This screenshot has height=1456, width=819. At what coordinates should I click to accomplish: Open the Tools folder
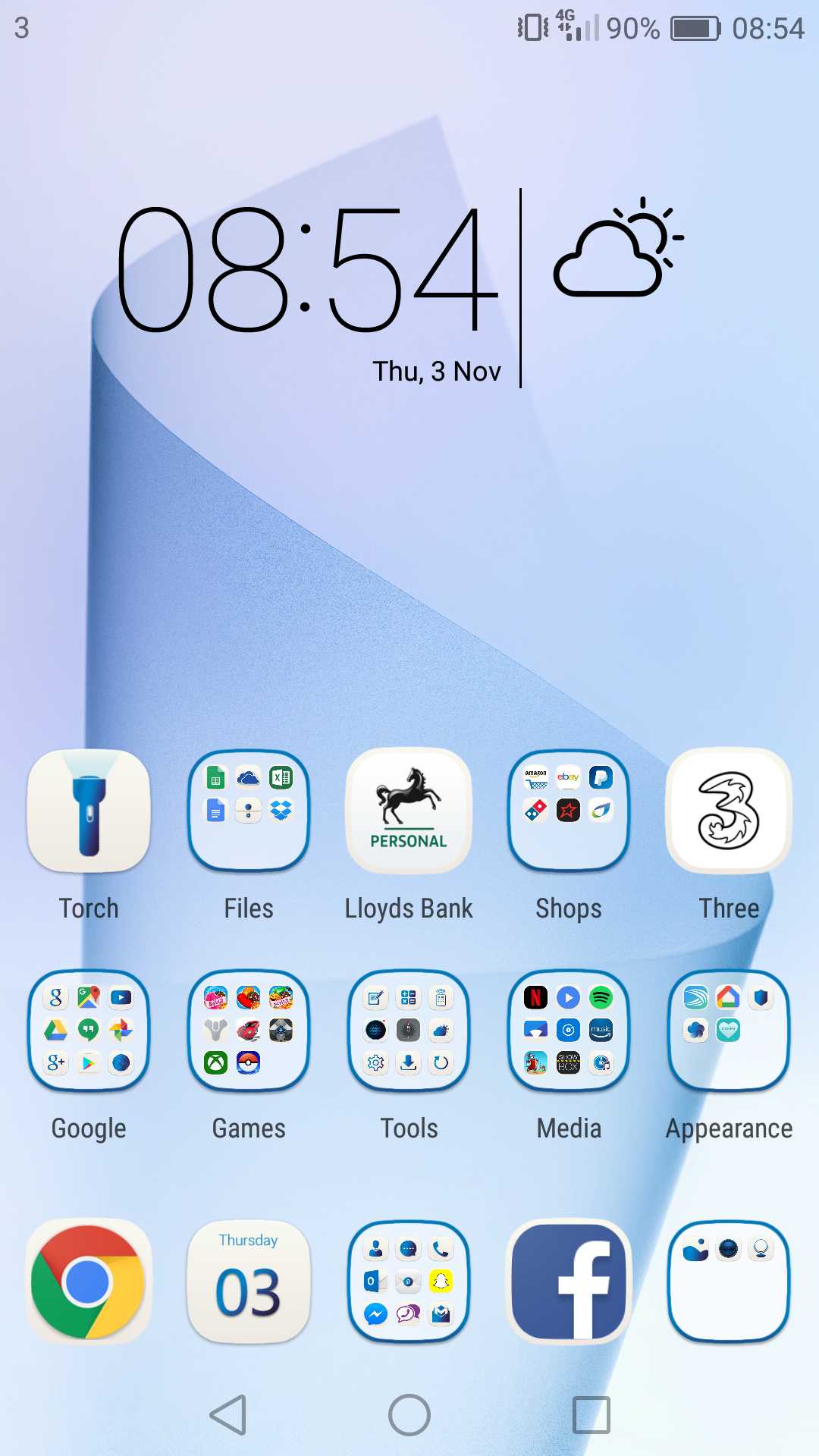pos(409,1030)
